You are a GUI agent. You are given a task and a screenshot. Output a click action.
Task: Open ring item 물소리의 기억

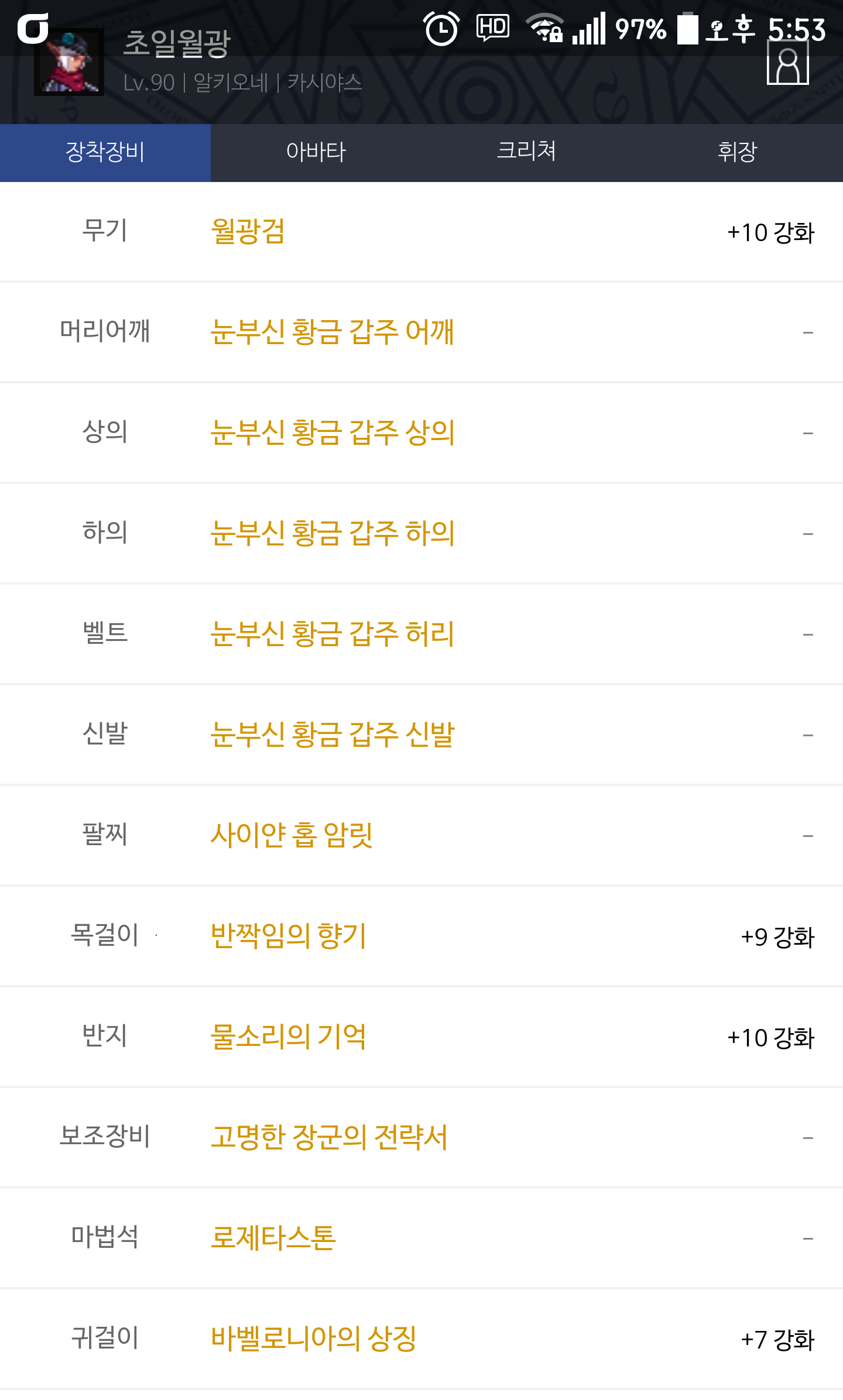coord(288,1037)
